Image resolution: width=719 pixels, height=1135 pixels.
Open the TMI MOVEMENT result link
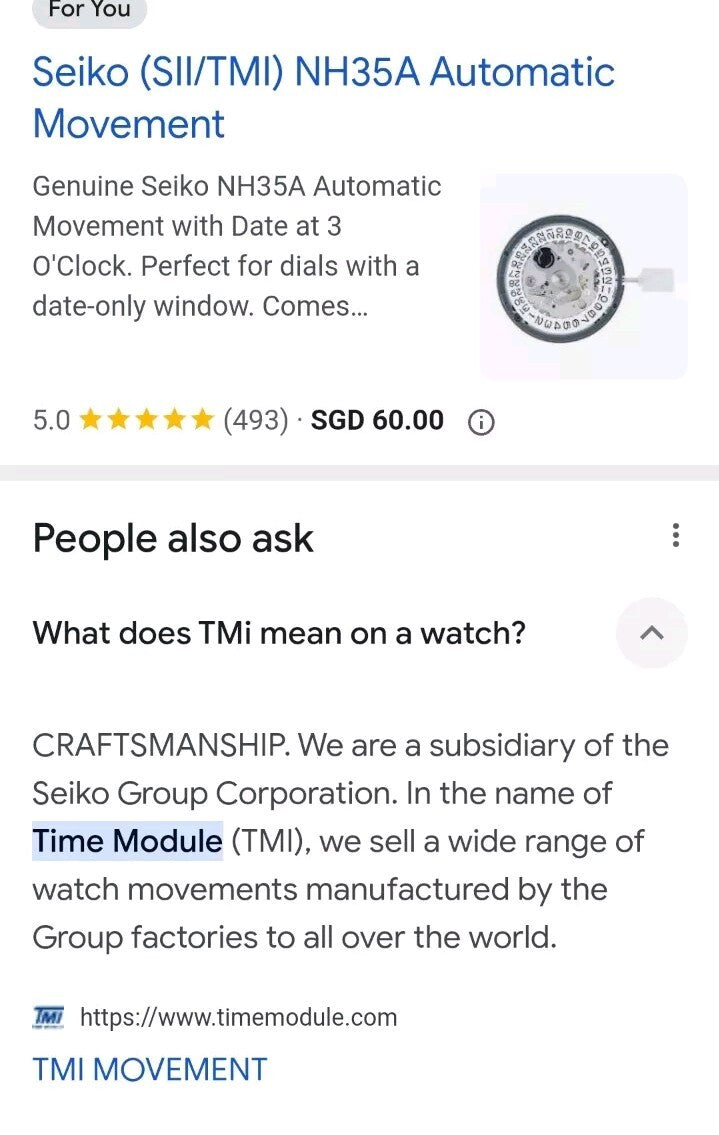pyautogui.click(x=150, y=1069)
